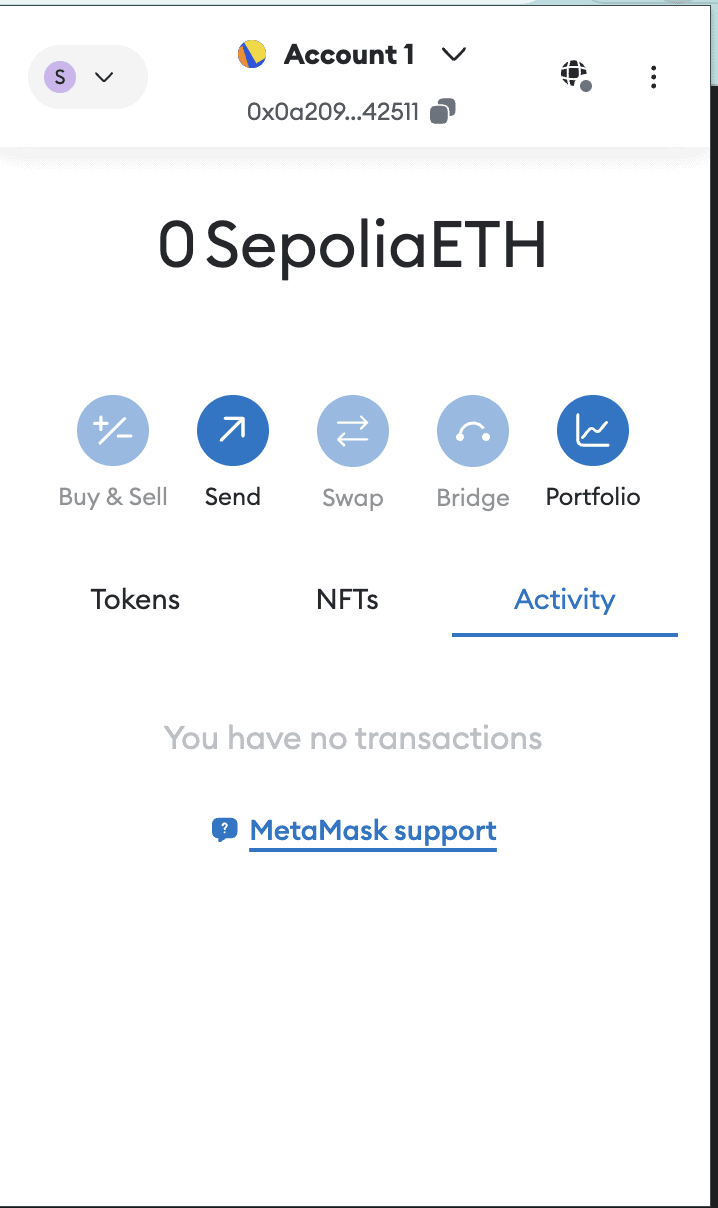Select the Activity tab
718x1208 pixels.
click(x=564, y=600)
